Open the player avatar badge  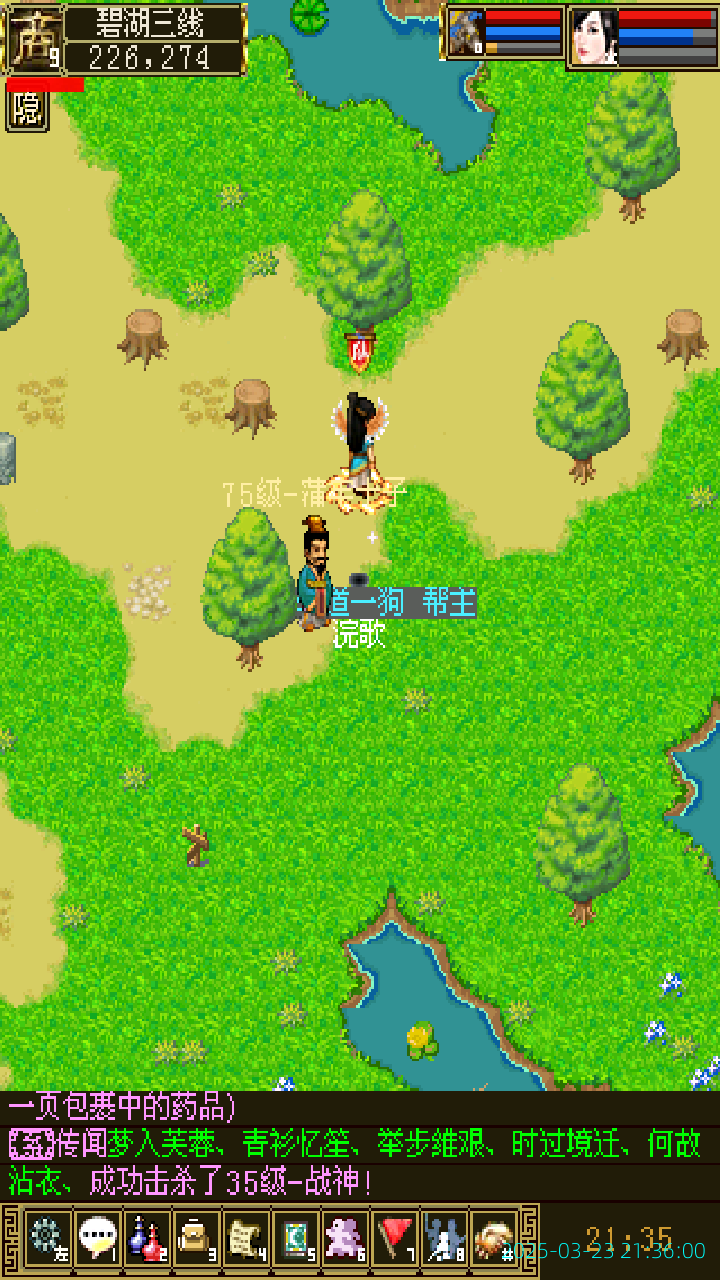coord(36,40)
